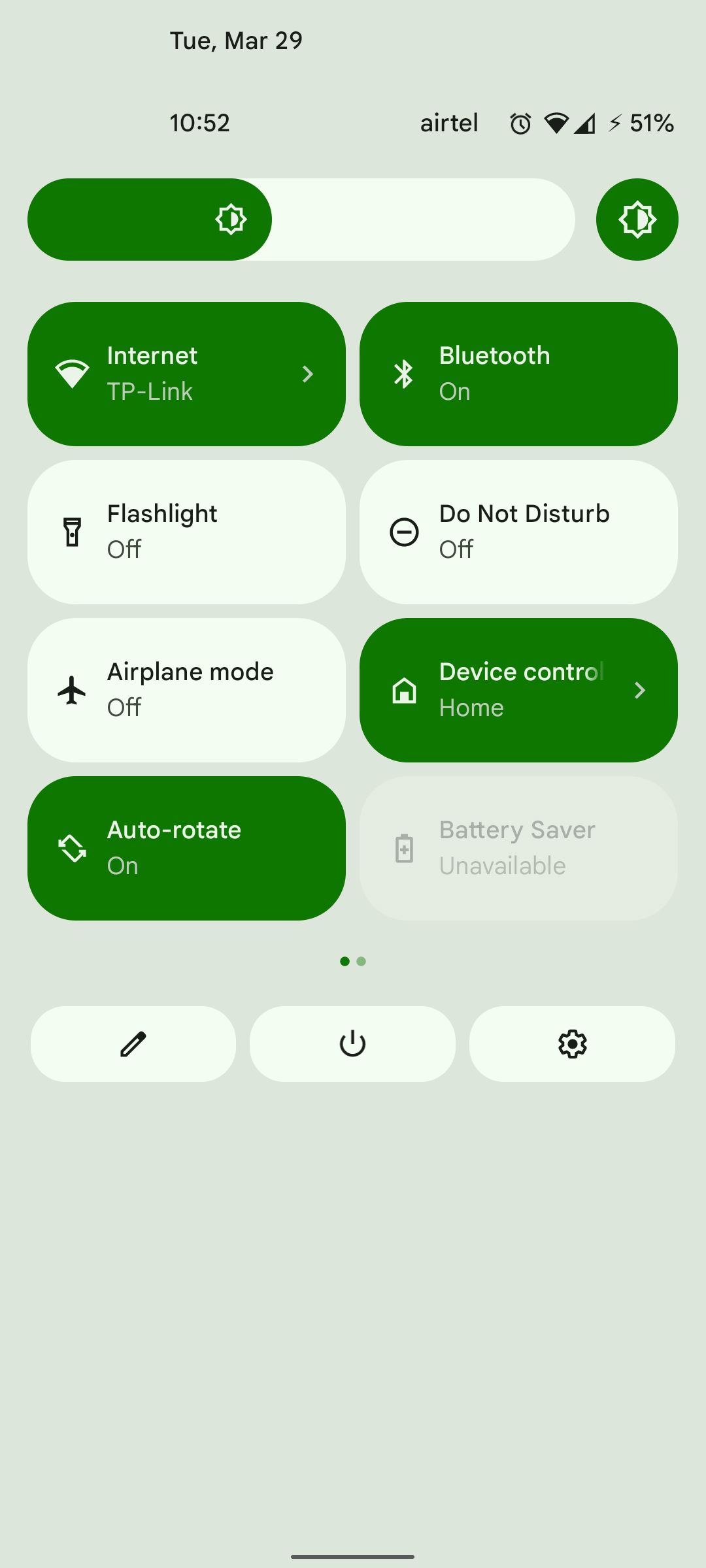The height and width of the screenshot is (1568, 706).
Task: Tap the date Tue, Mar 29
Action: click(235, 40)
